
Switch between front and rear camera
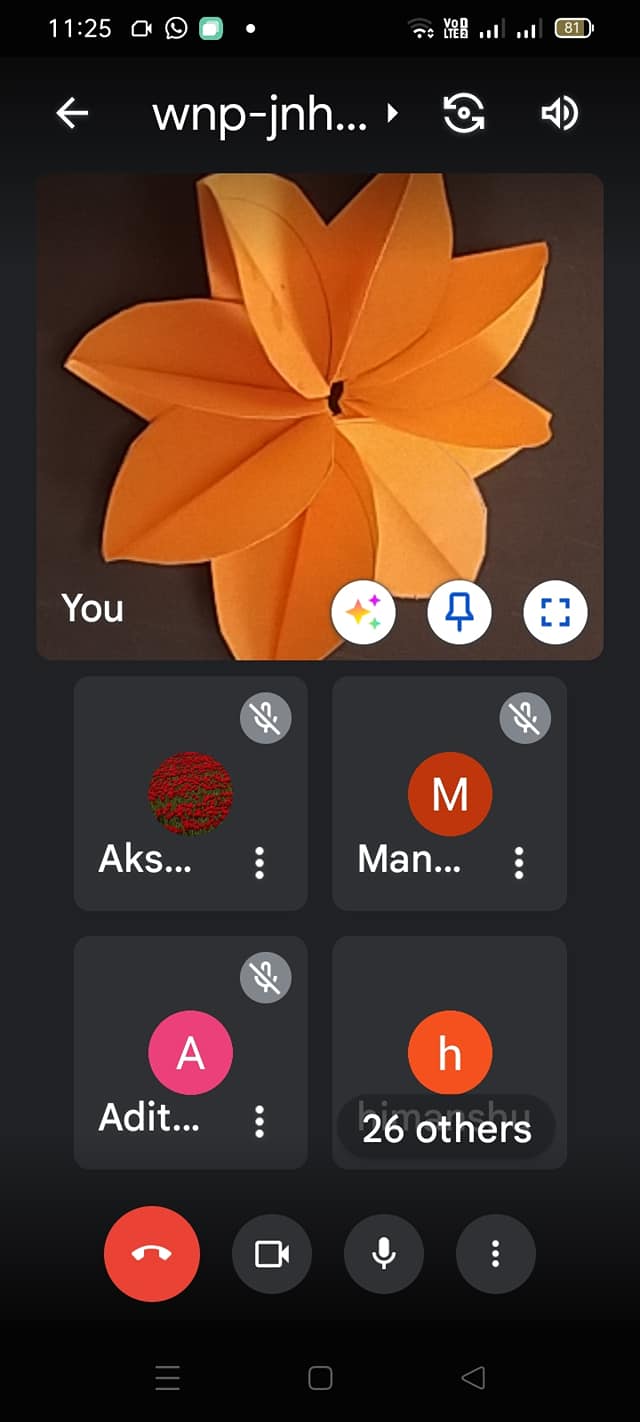click(x=464, y=114)
